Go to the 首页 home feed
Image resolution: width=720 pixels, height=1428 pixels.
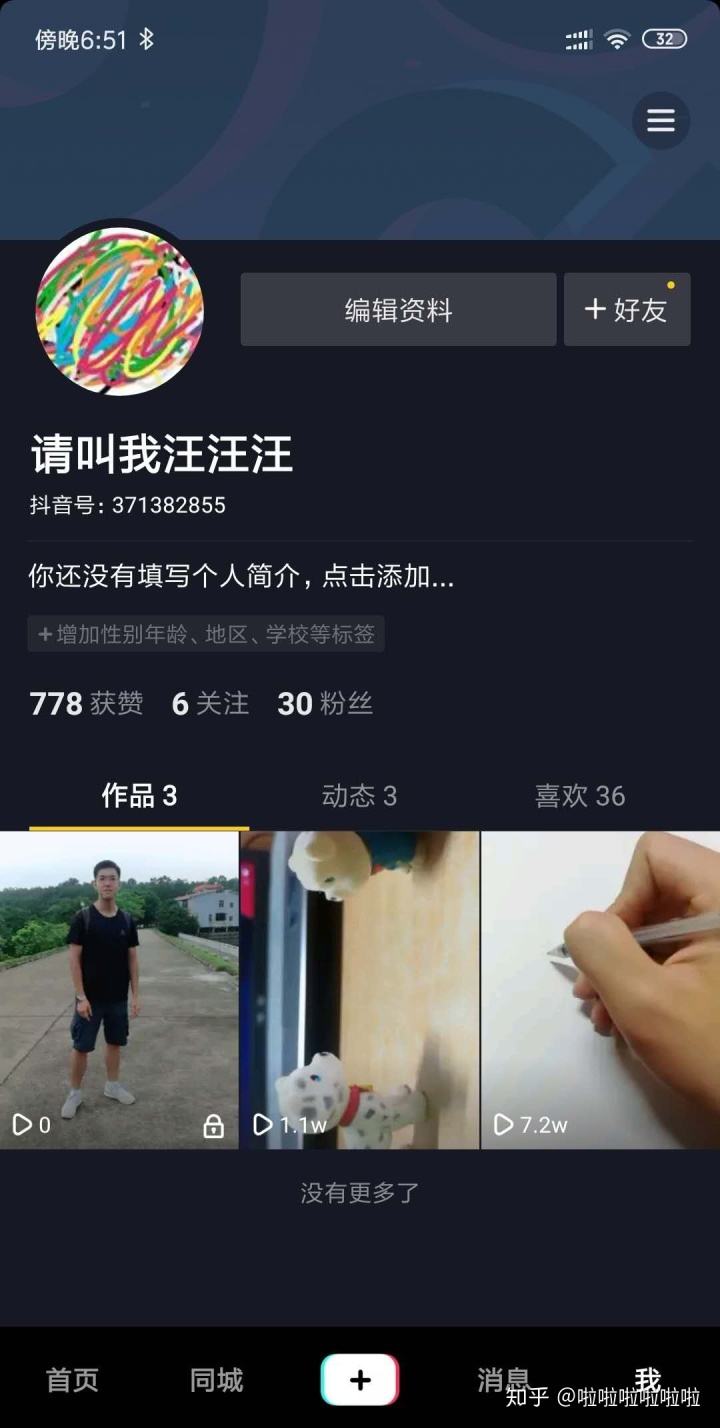coord(70,1379)
